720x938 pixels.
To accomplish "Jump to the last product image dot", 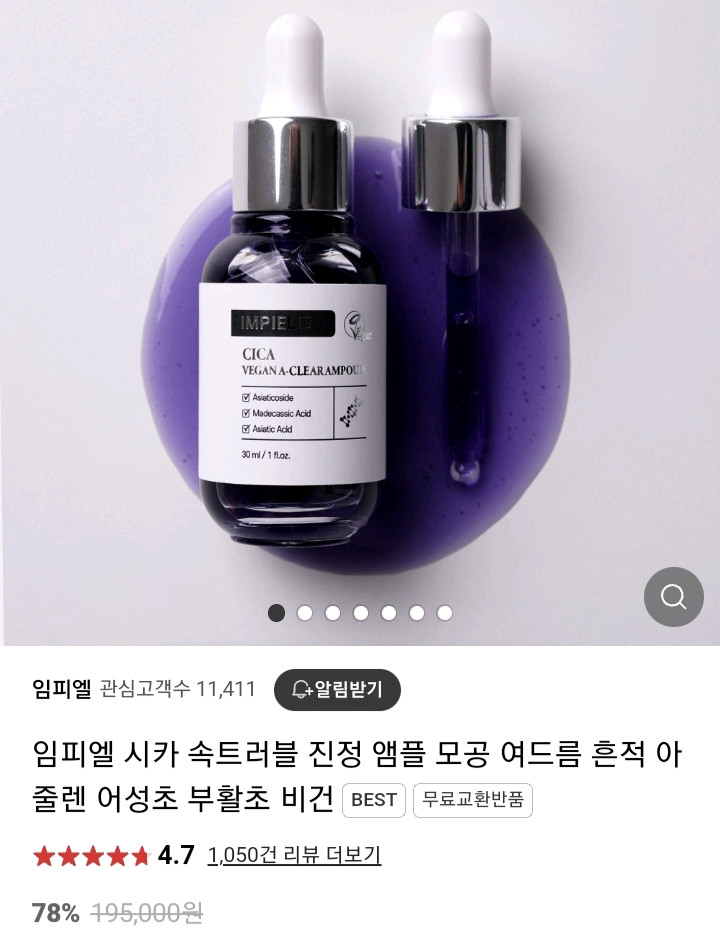I will (x=444, y=613).
